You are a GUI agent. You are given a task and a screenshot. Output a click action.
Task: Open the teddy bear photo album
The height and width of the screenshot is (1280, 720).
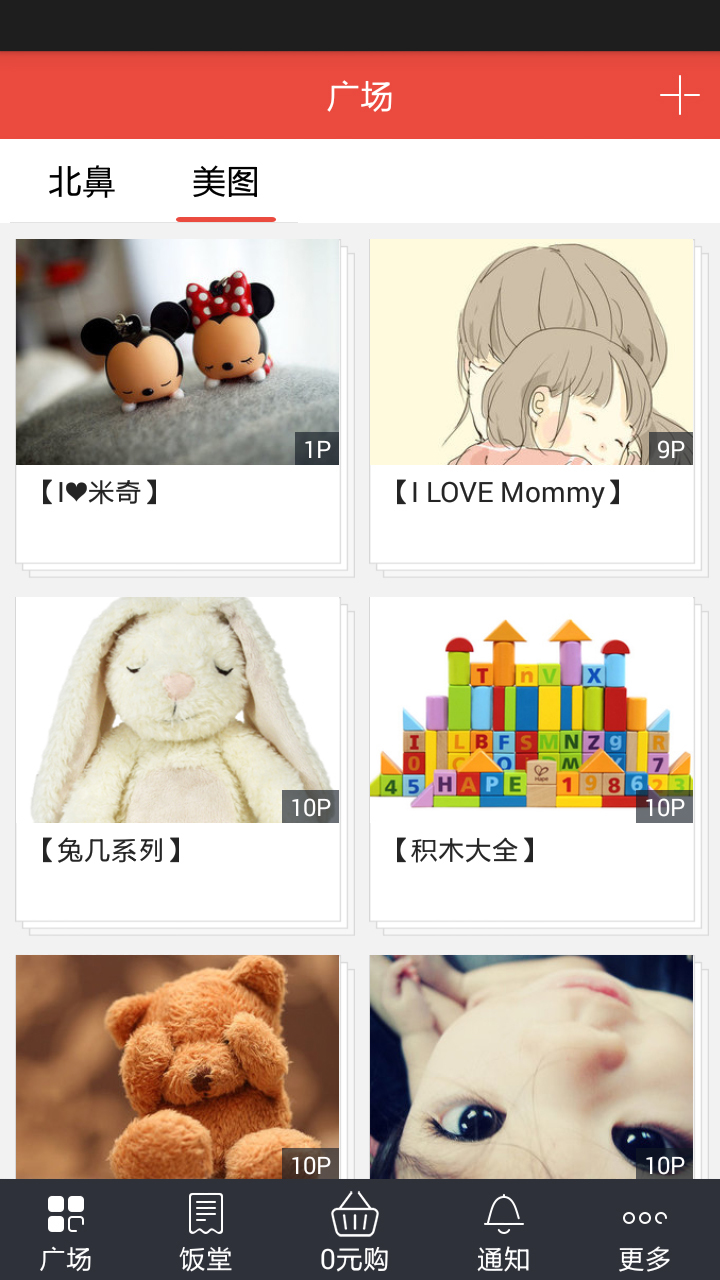point(178,1066)
